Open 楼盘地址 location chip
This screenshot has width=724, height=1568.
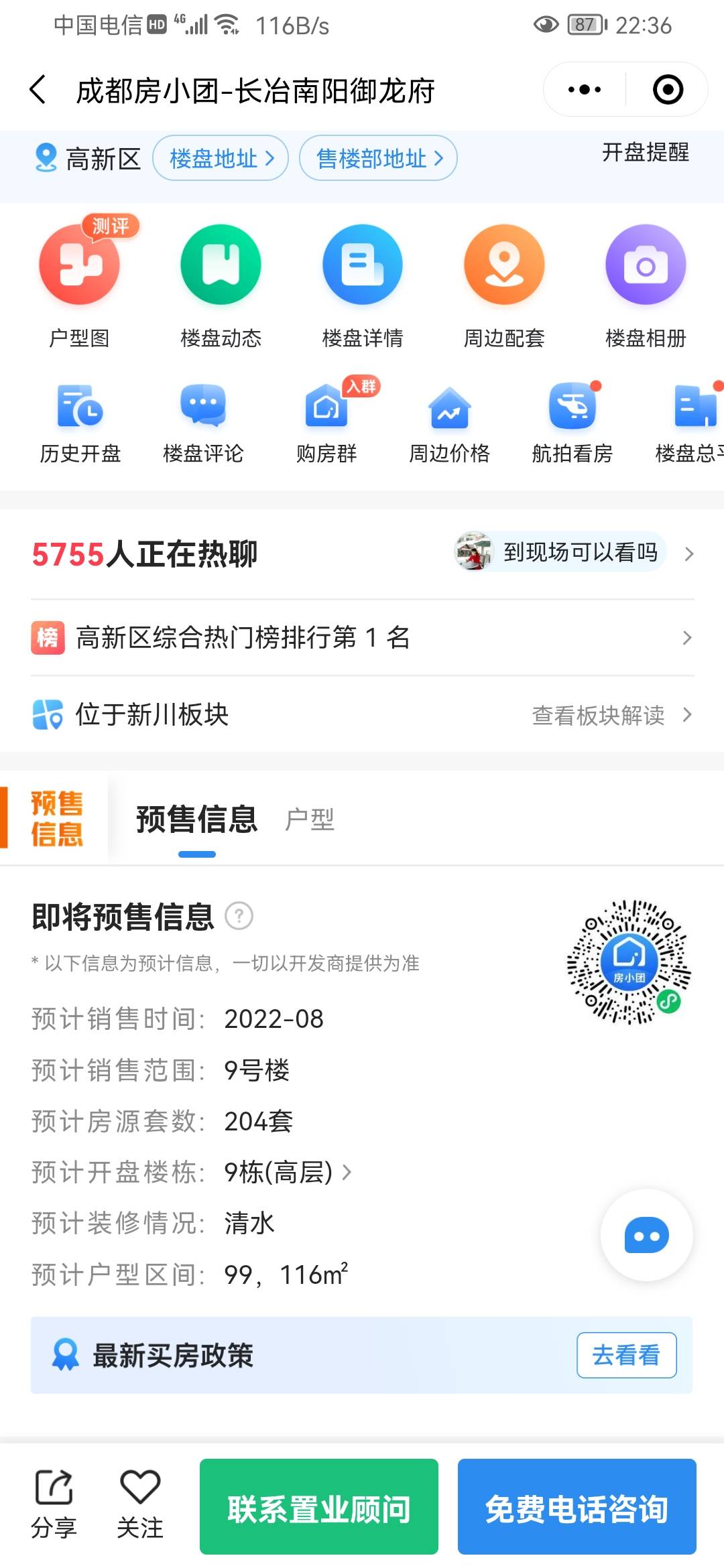coord(221,159)
